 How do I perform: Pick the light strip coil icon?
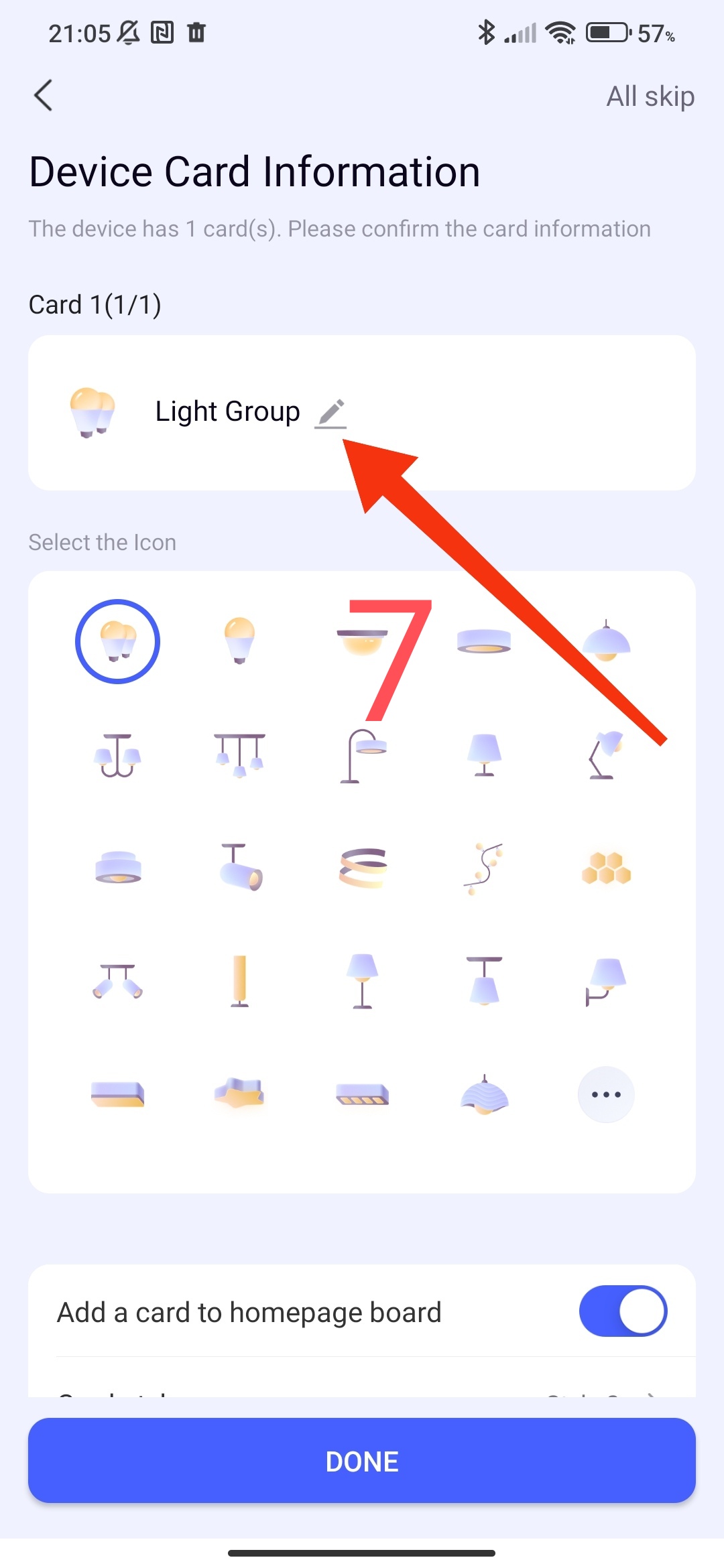363,868
